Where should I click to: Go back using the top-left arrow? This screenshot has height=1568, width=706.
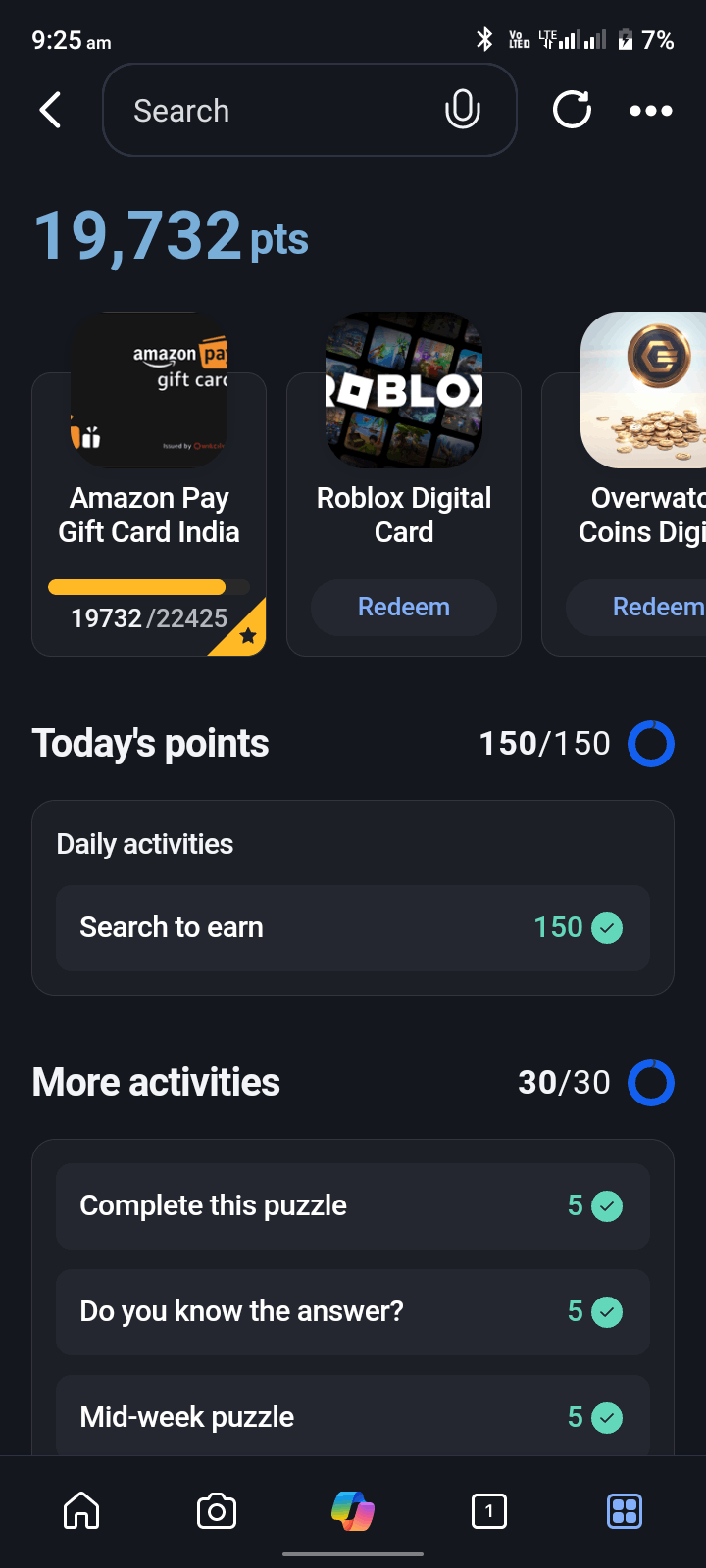(51, 110)
